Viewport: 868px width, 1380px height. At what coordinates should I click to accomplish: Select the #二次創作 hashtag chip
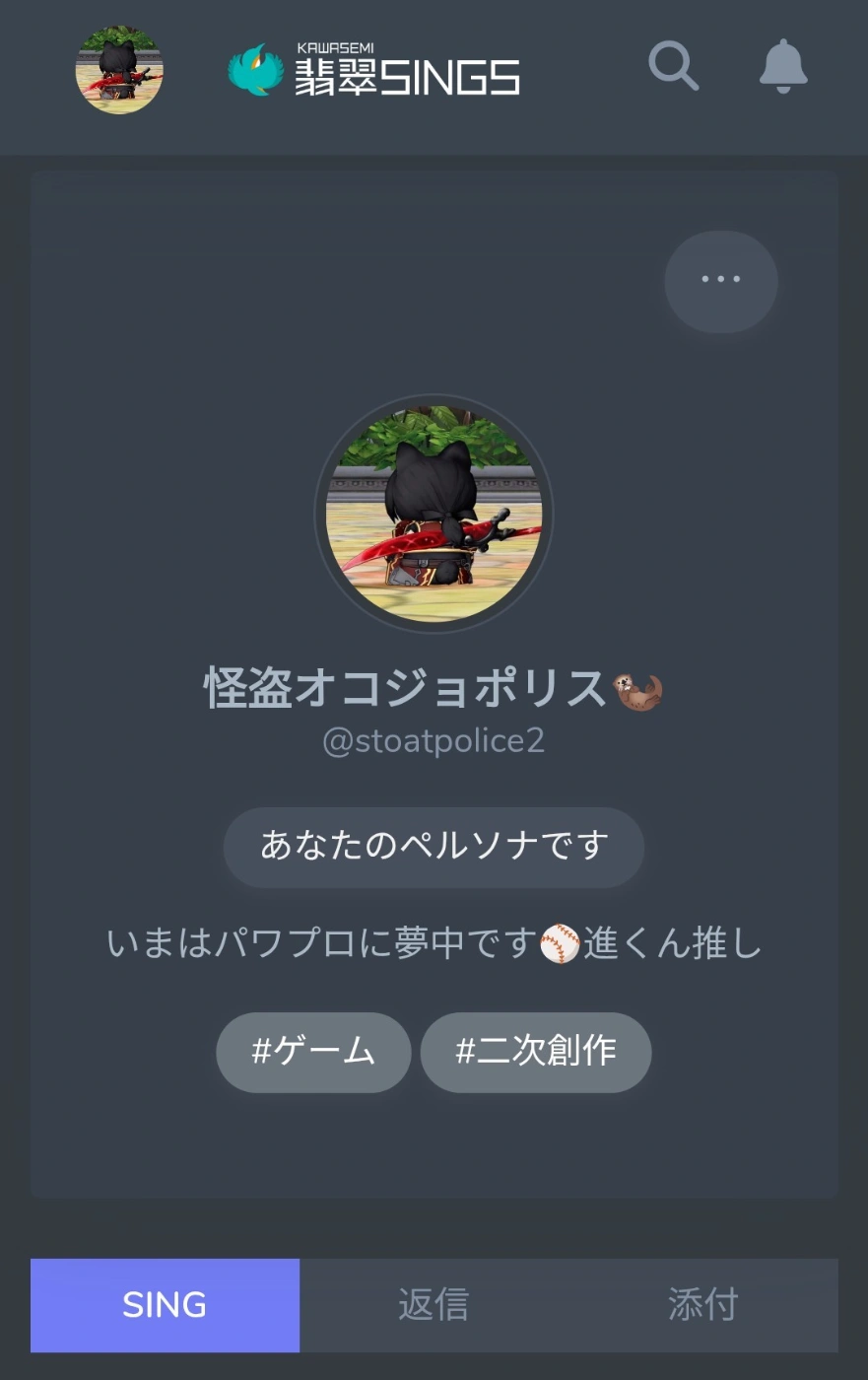pyautogui.click(x=536, y=1051)
